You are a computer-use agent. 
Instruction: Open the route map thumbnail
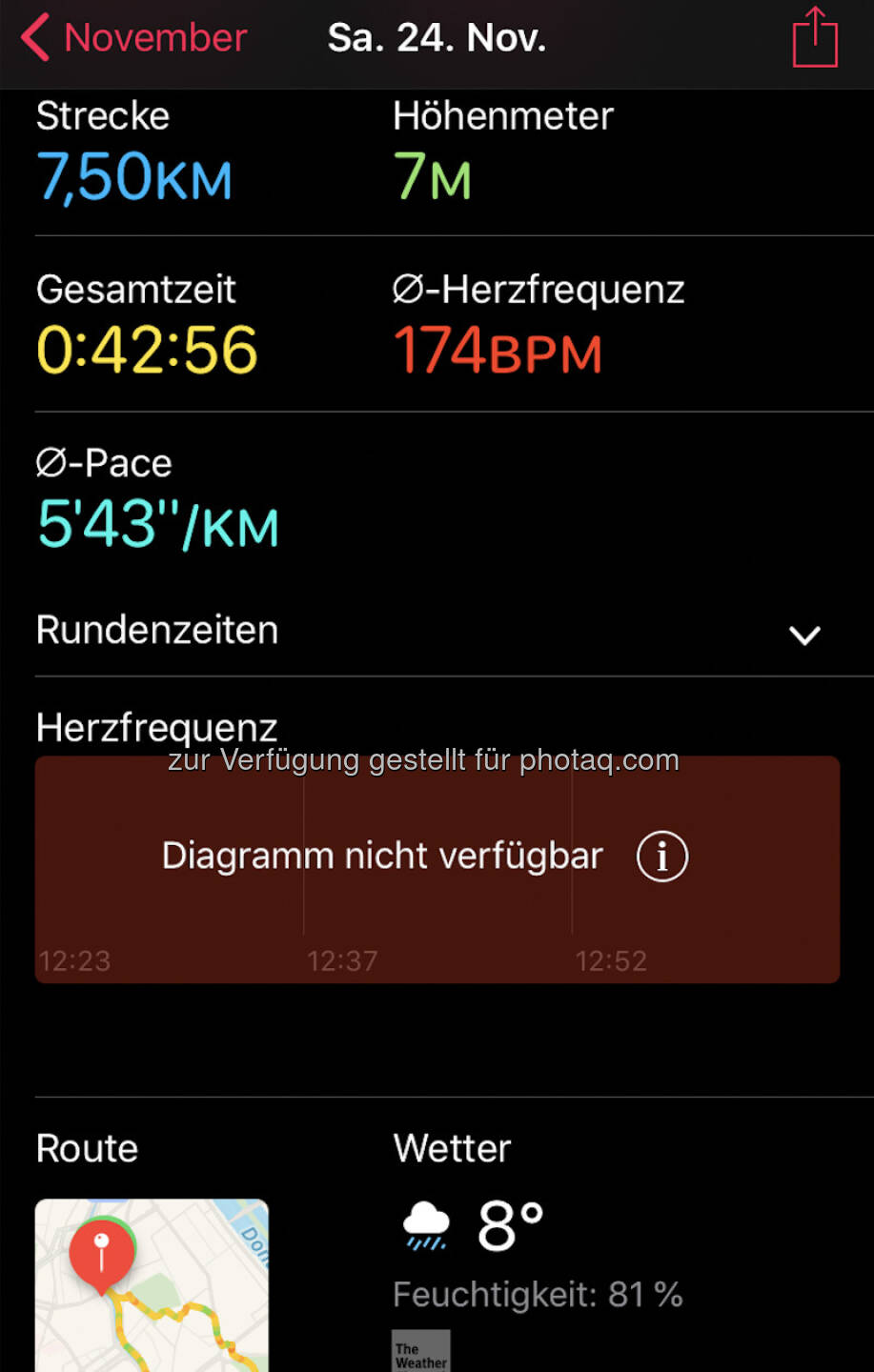[x=152, y=1284]
